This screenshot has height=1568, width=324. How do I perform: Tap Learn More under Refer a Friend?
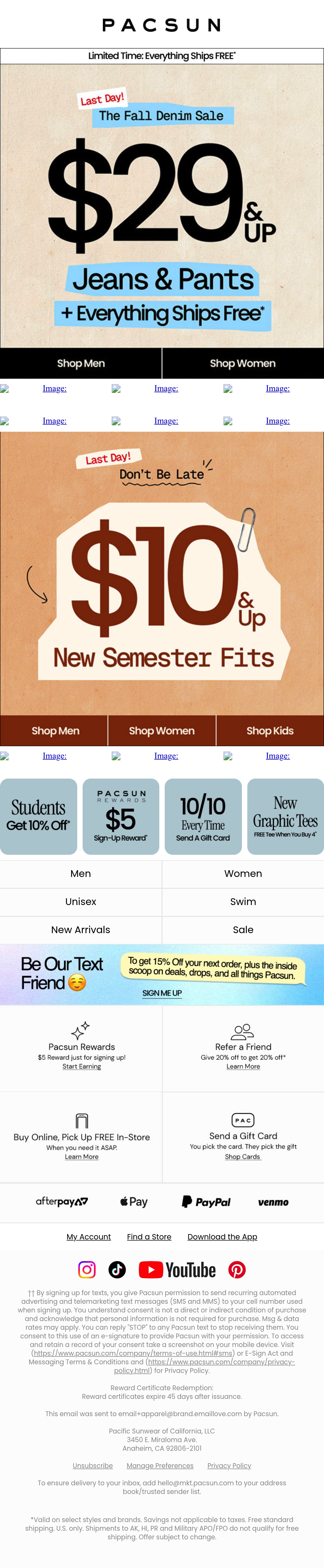click(243, 1066)
